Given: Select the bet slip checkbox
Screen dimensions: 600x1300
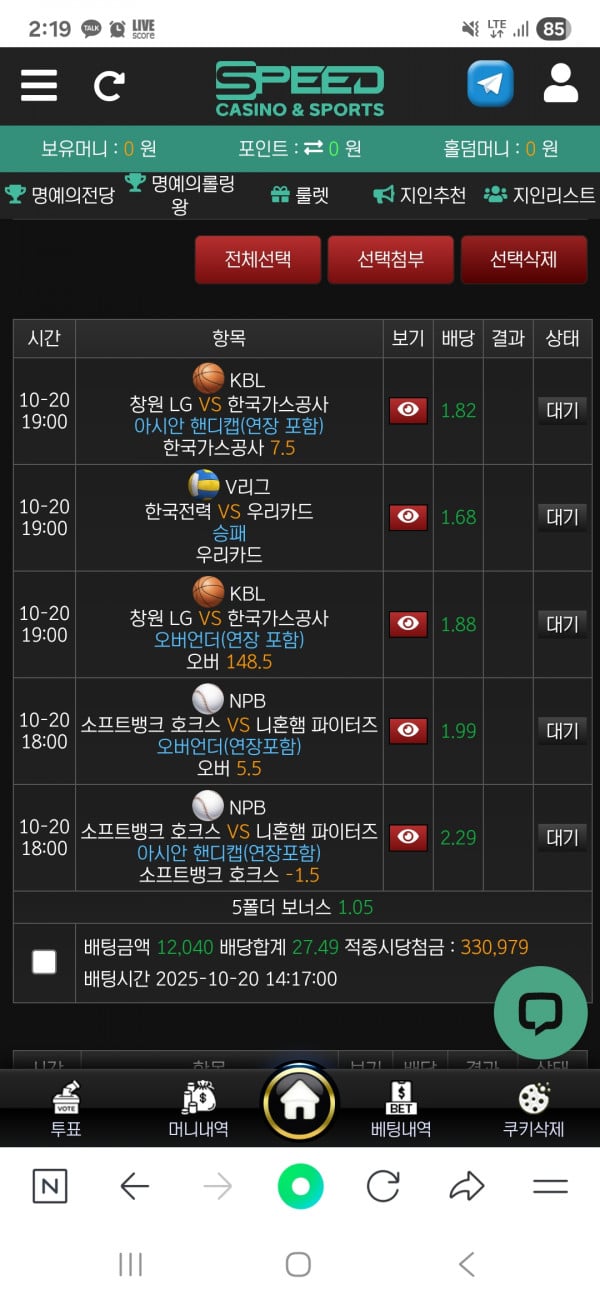Looking at the screenshot, I should (x=44, y=962).
